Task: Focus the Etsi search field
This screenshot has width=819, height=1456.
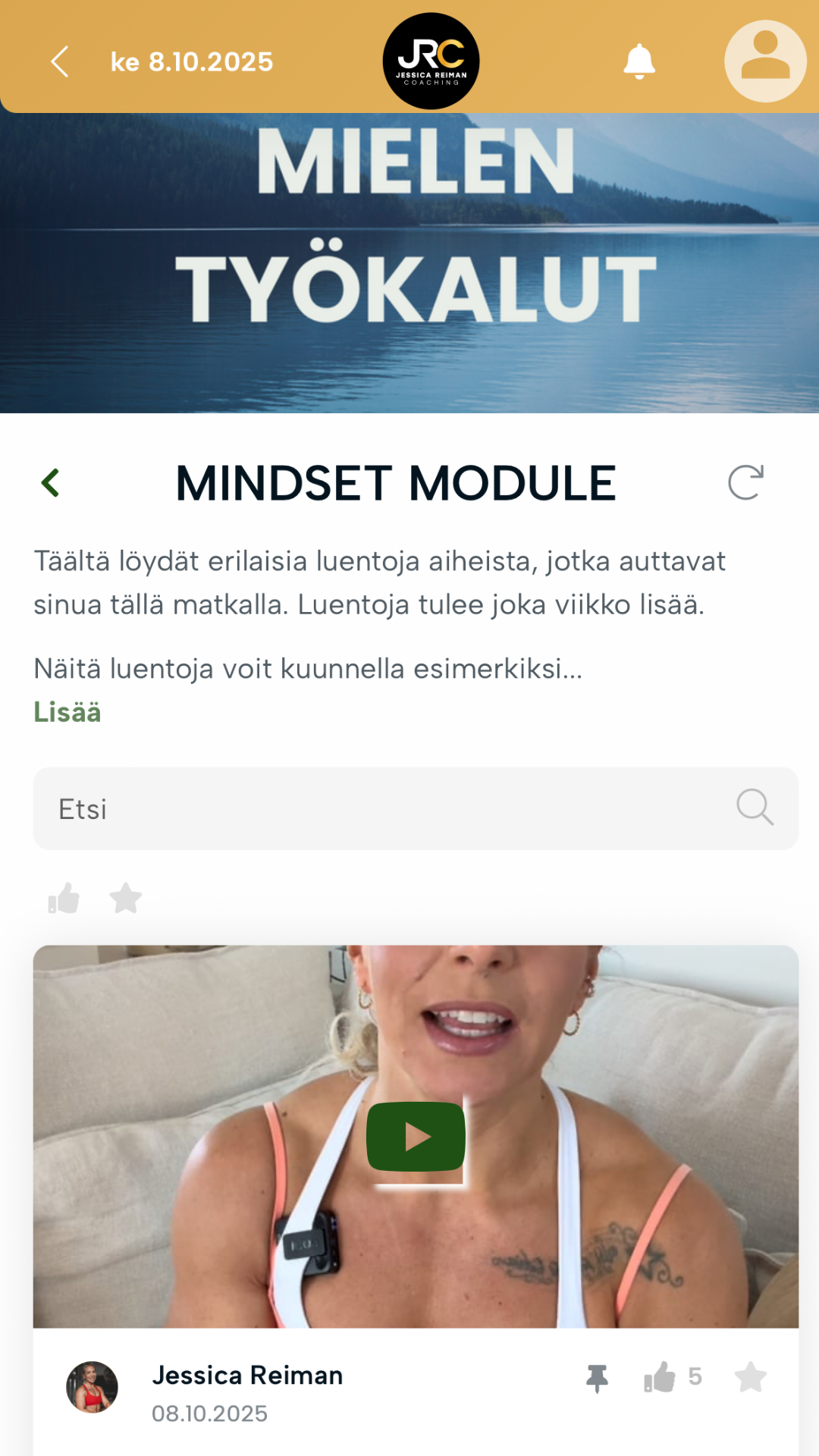Action: 379,808
